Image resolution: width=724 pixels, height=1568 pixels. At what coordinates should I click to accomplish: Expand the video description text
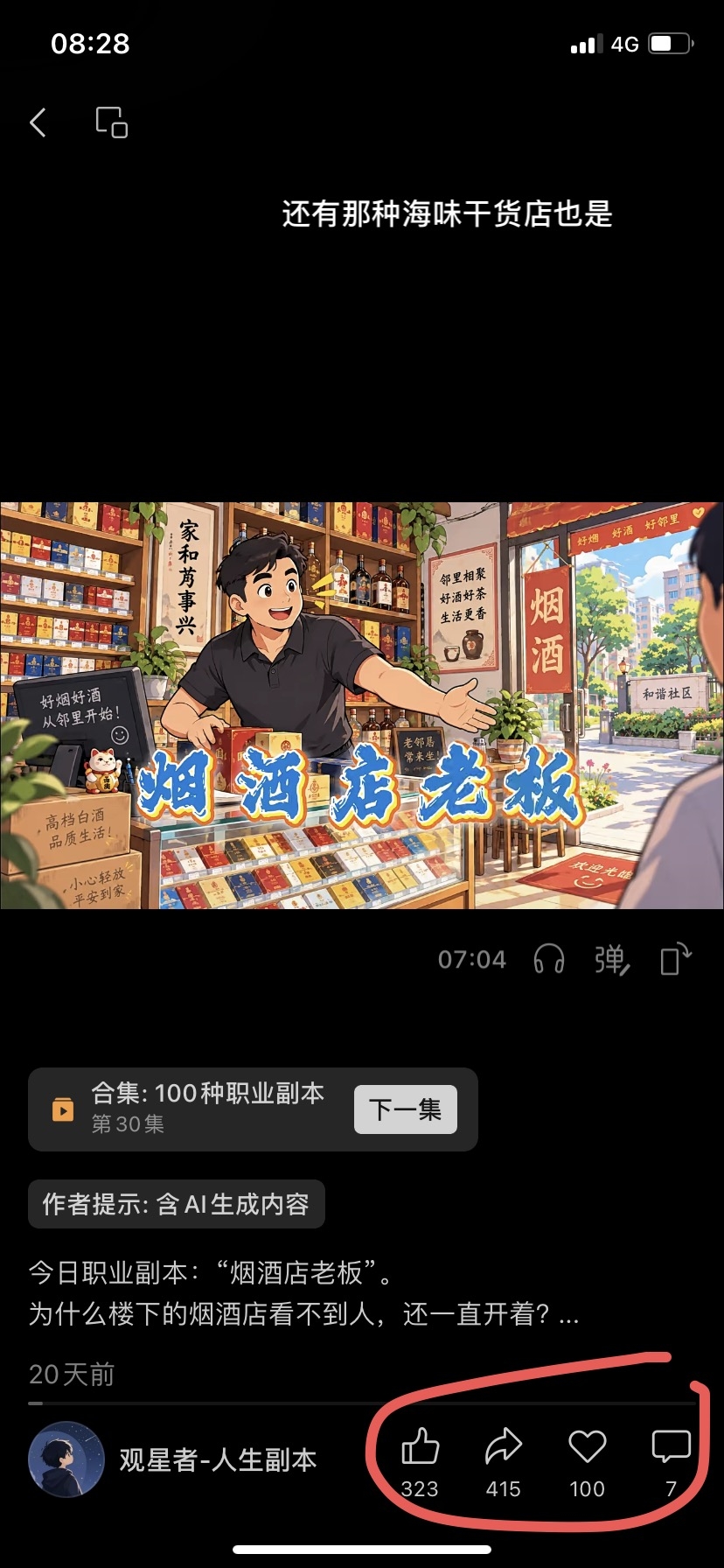coord(303,1293)
